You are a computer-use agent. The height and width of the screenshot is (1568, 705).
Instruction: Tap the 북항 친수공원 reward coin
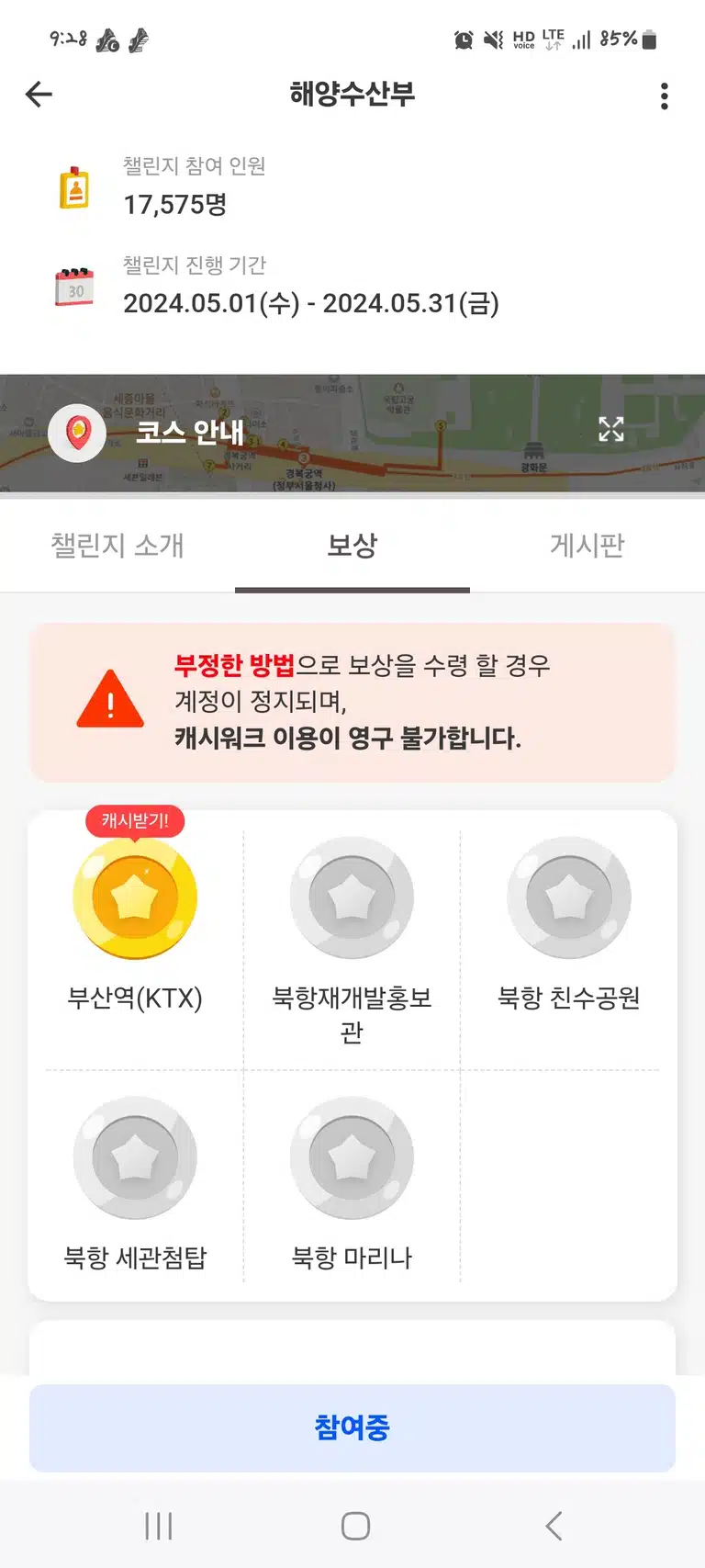(x=569, y=897)
